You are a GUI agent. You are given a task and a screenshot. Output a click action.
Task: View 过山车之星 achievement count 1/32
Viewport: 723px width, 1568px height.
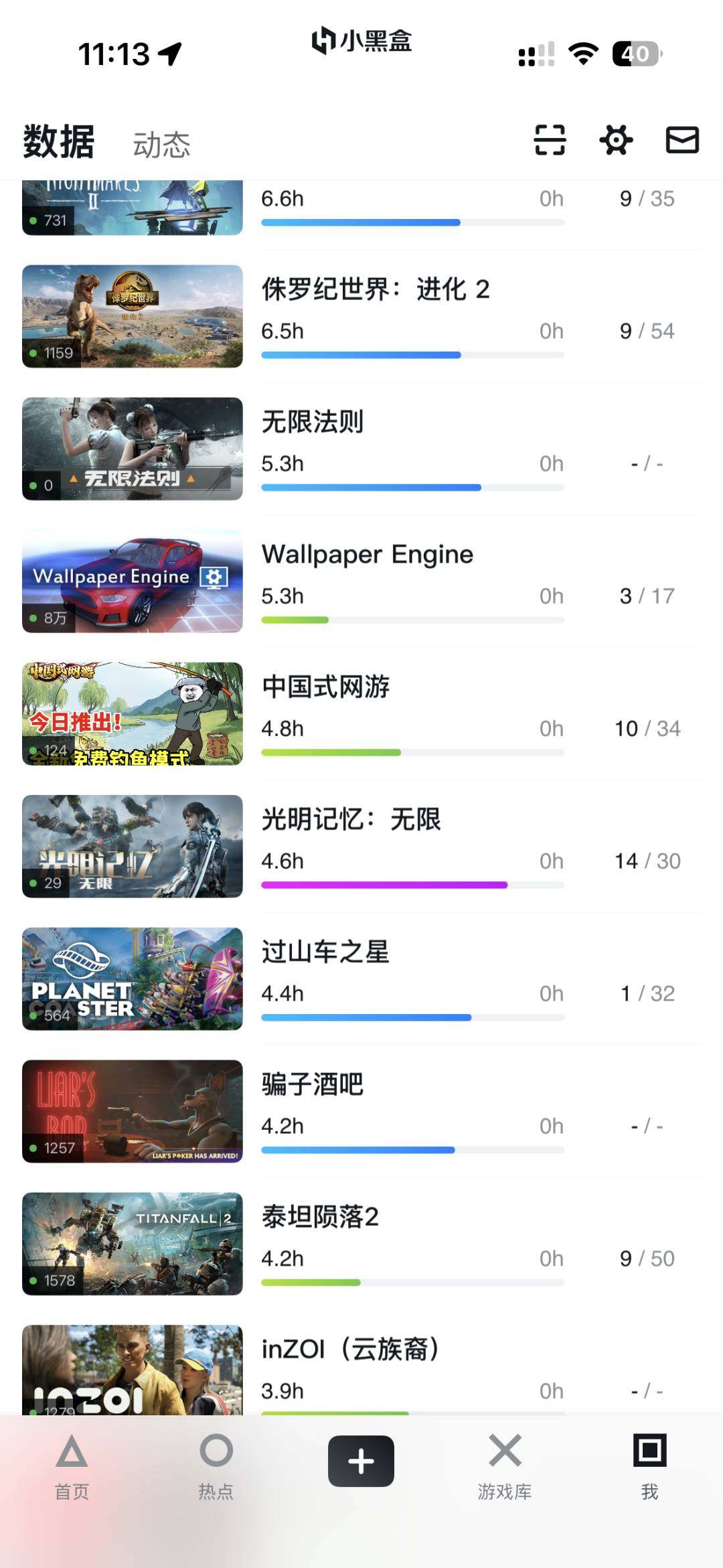point(647,994)
